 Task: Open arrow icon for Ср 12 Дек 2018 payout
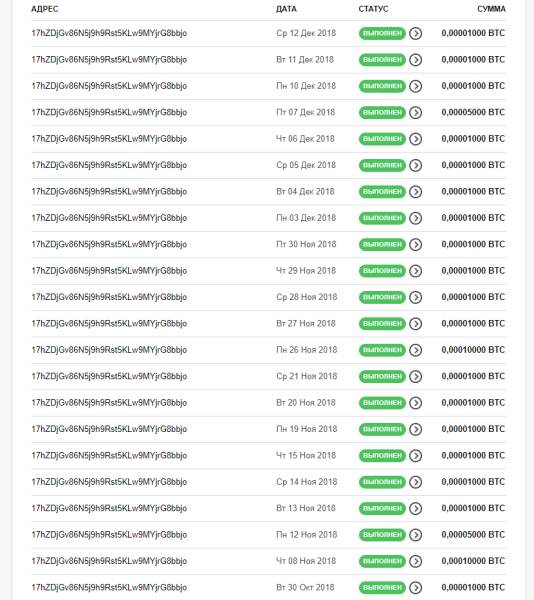(x=415, y=33)
